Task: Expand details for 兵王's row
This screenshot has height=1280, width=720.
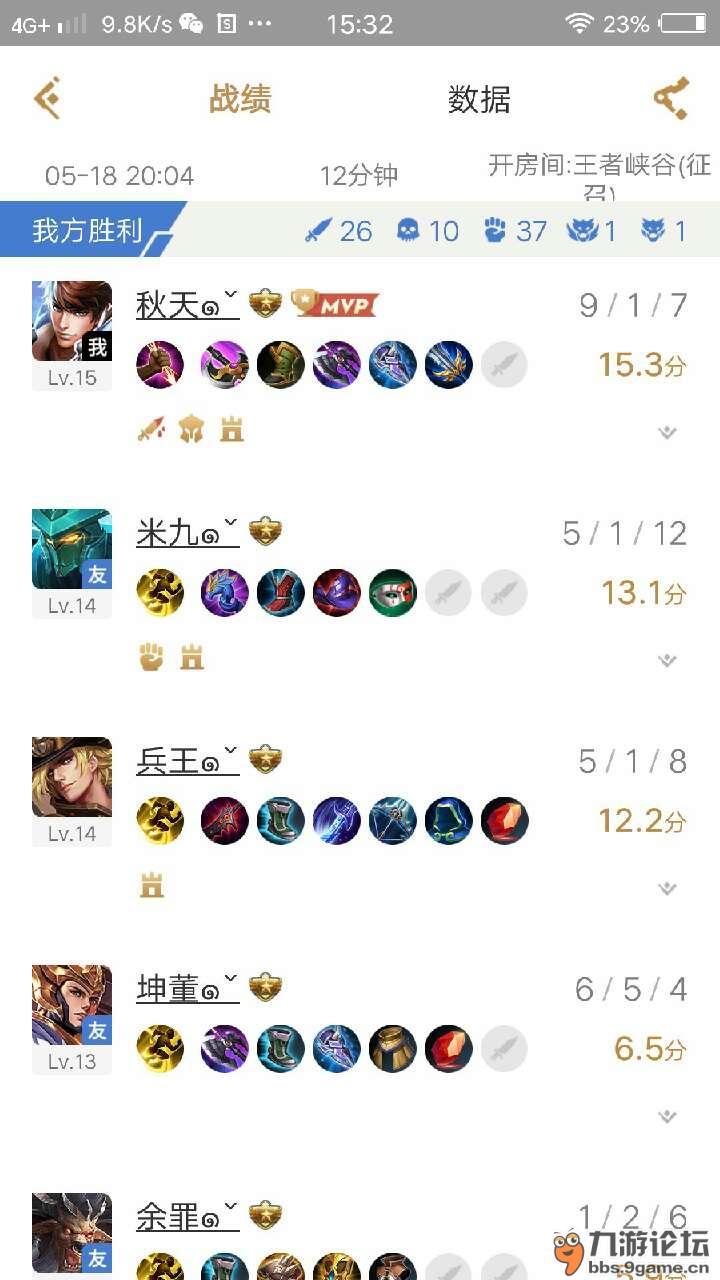Action: (x=667, y=888)
